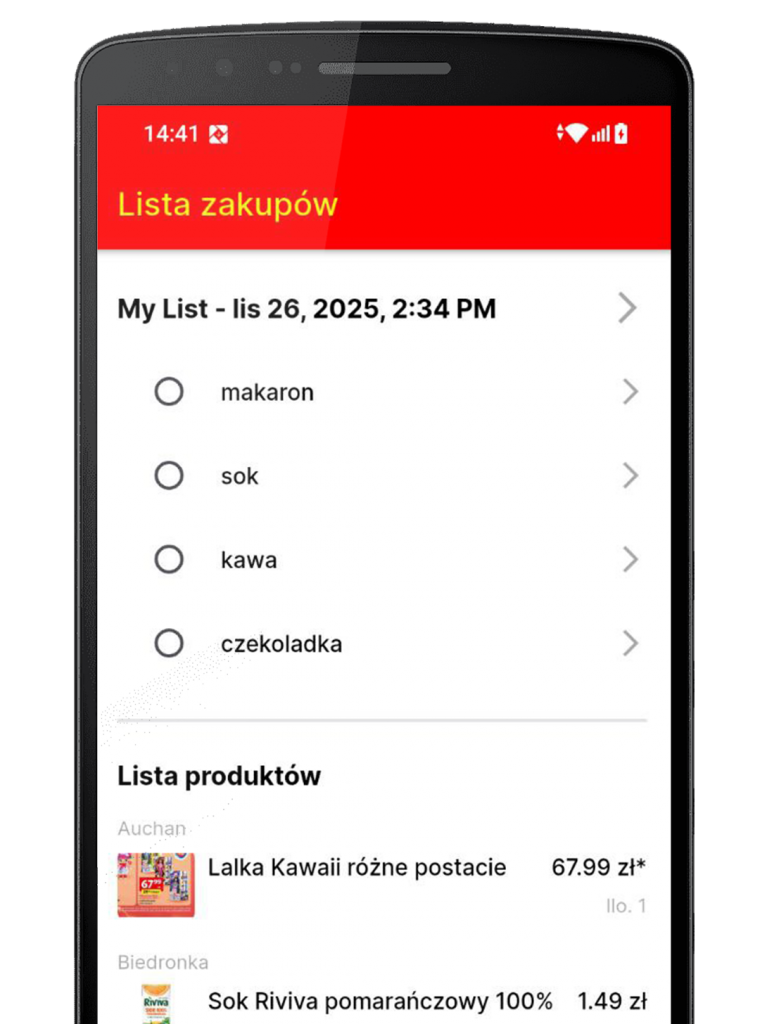View the Sok Riviva pomarańczowy product
Viewport: 760px width, 1024px height.
380,1001
